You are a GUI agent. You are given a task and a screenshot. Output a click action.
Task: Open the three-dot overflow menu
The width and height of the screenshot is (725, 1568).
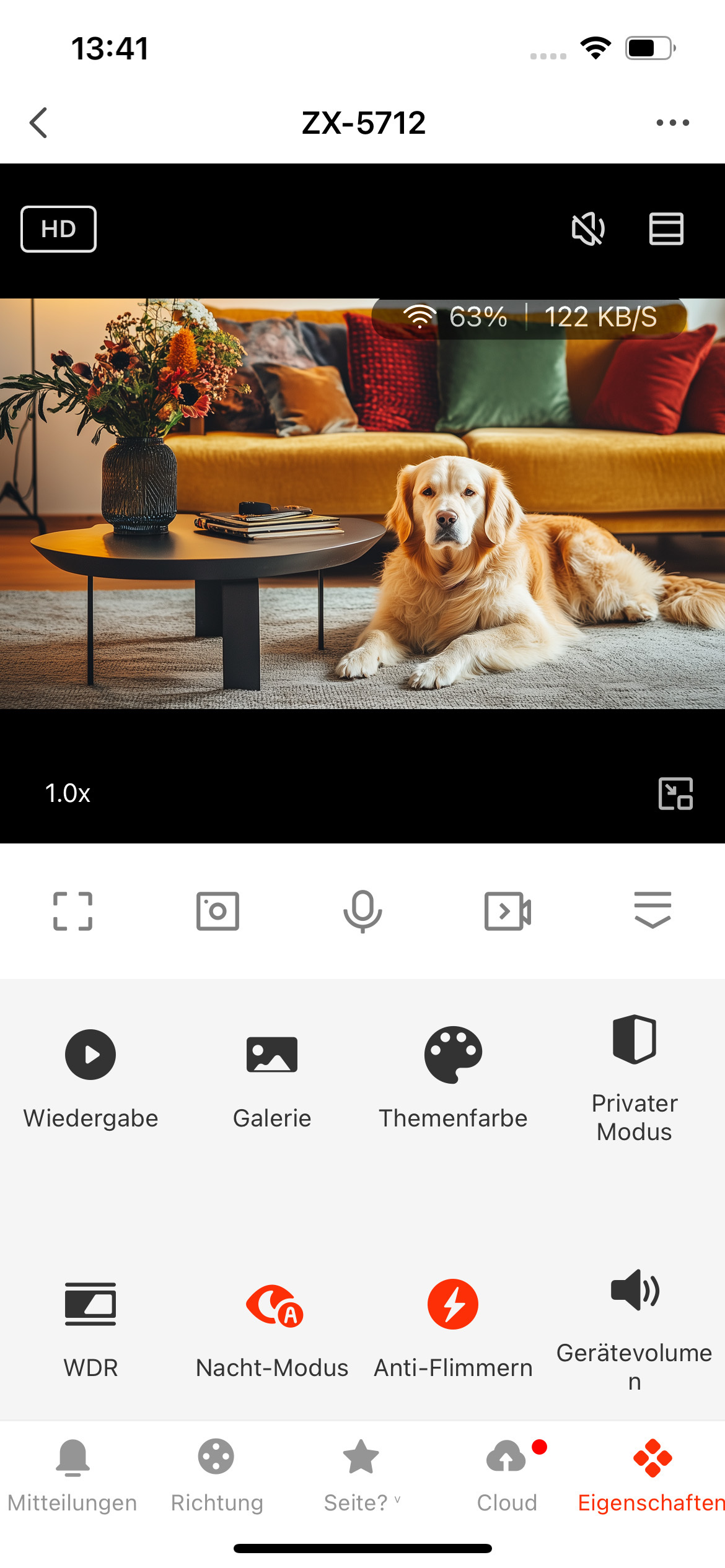672,123
